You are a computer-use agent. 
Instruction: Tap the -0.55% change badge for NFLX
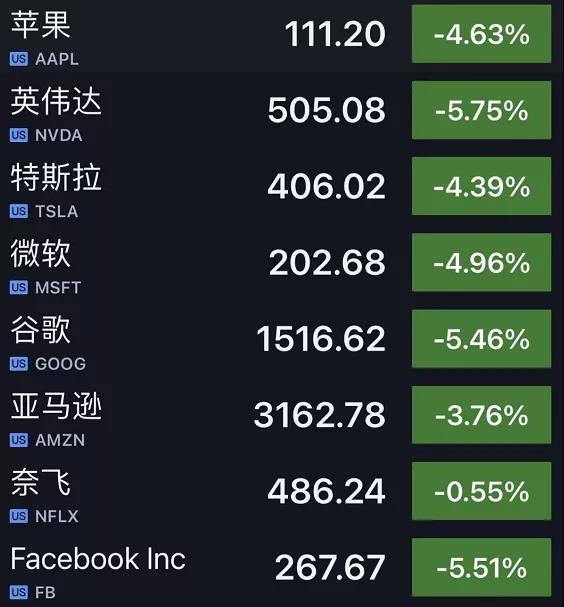pyautogui.click(x=482, y=491)
